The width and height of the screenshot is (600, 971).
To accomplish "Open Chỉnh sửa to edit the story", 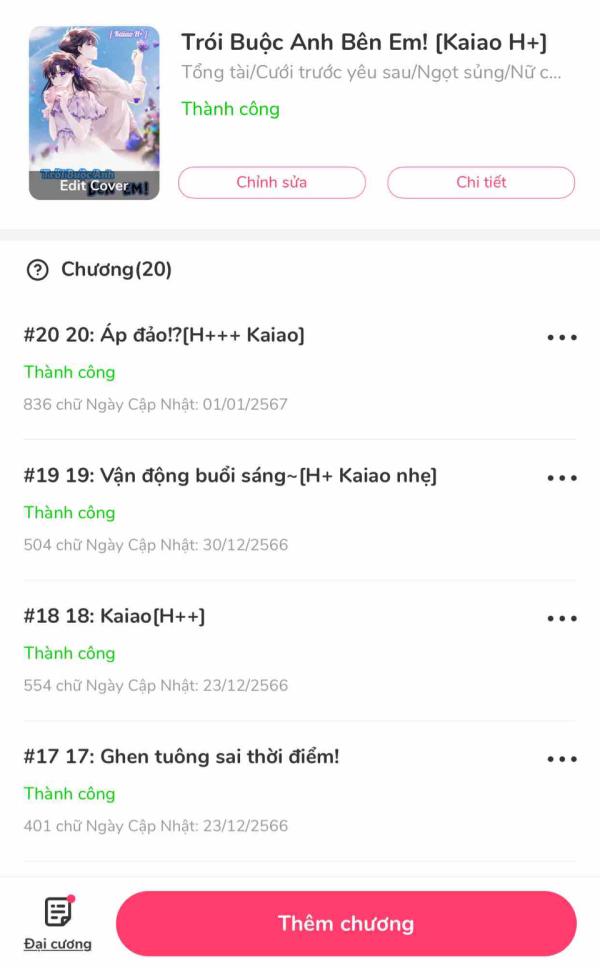I will [272, 183].
